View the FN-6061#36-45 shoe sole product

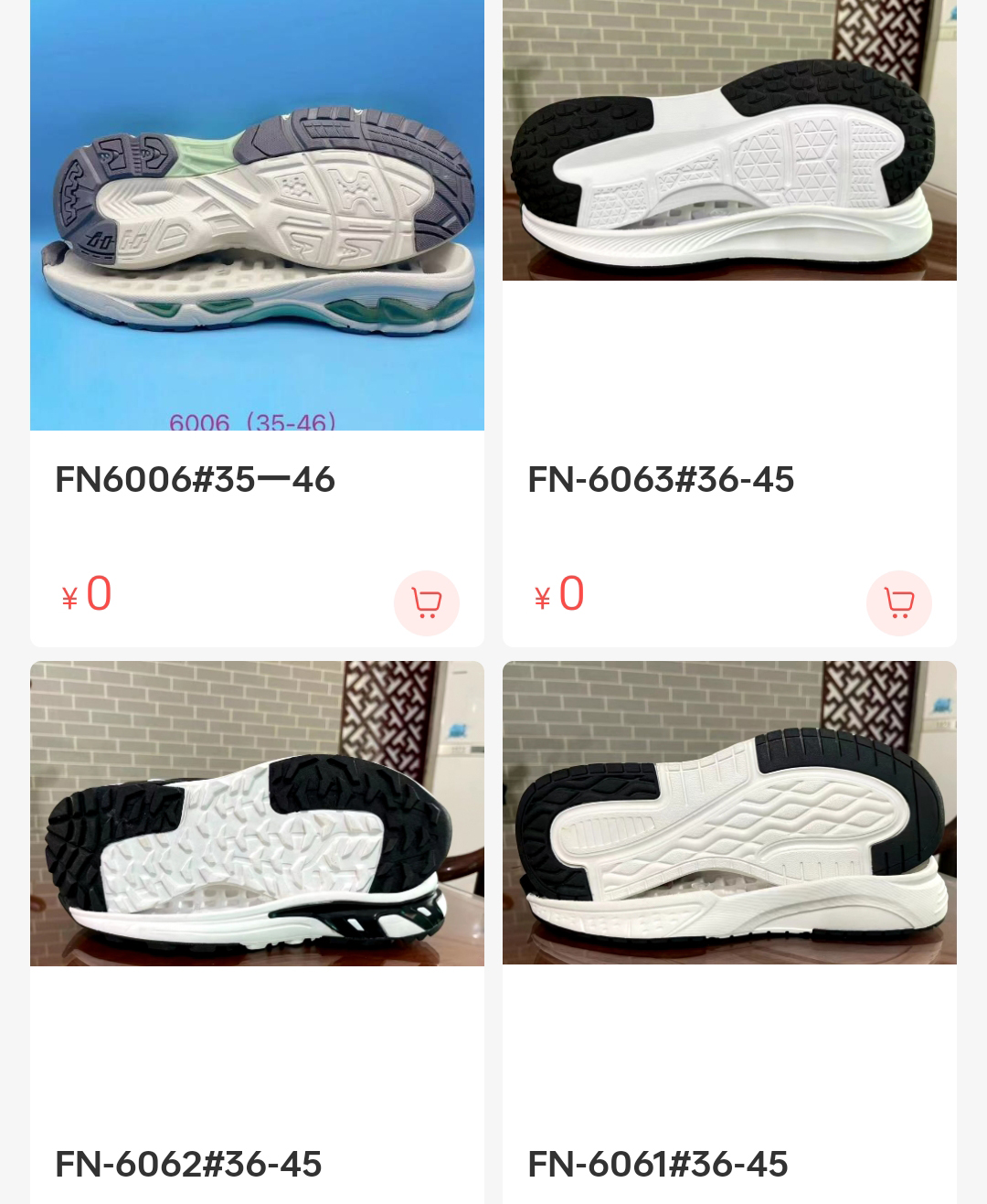coord(729,814)
